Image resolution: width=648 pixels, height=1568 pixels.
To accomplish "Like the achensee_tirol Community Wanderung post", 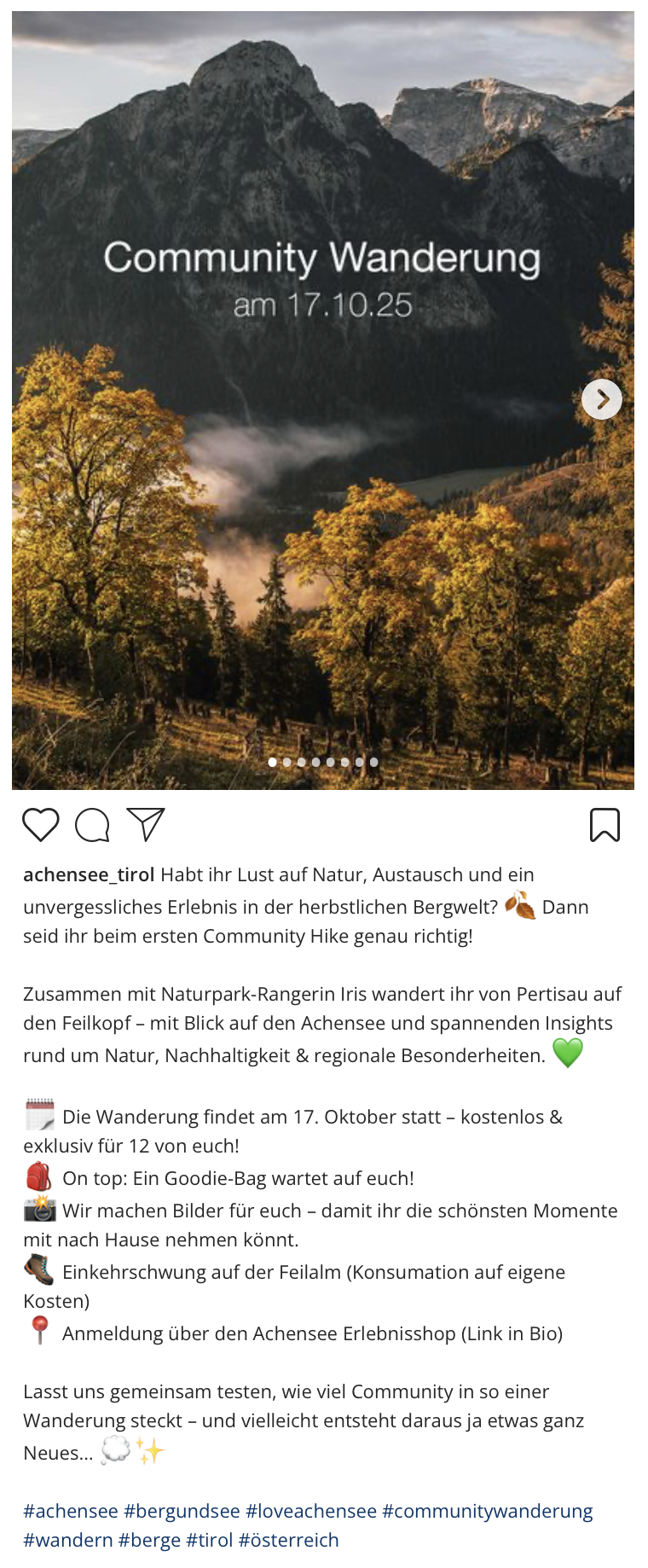I will pyautogui.click(x=40, y=825).
